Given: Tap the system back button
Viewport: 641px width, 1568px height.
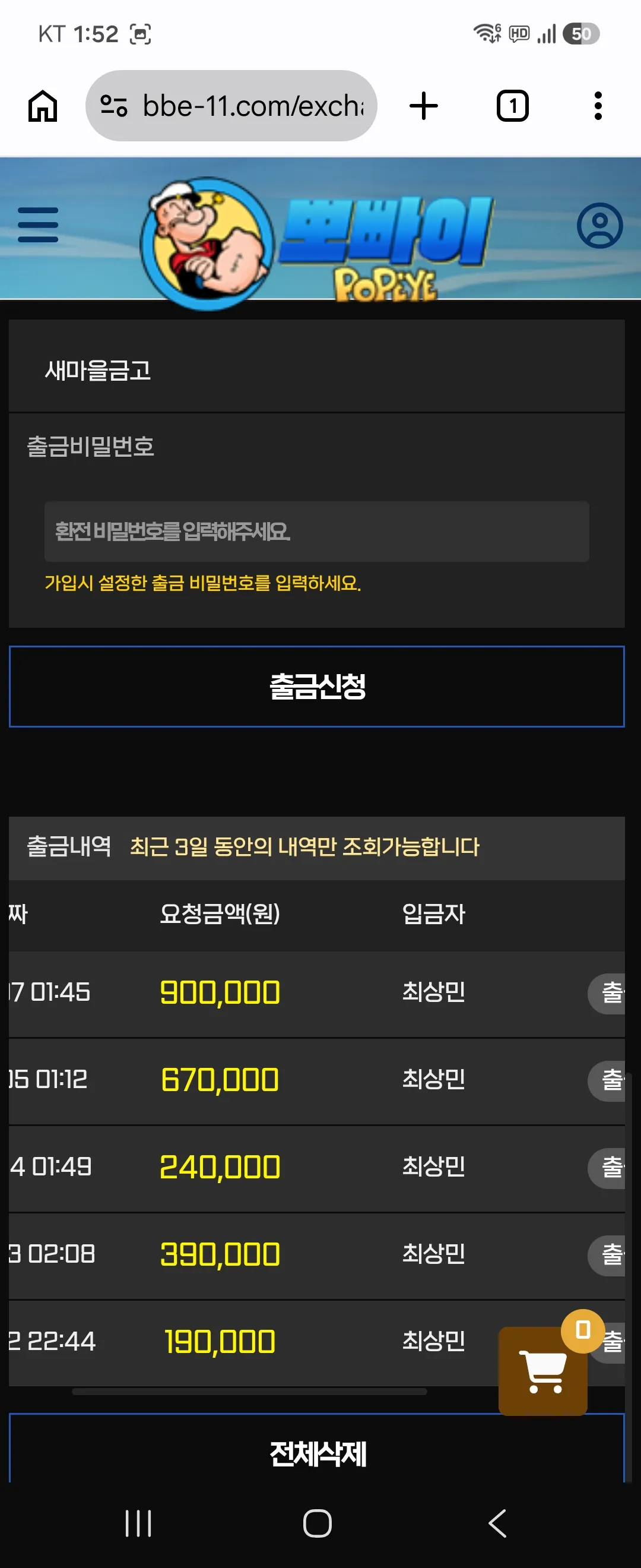Looking at the screenshot, I should click(497, 1523).
